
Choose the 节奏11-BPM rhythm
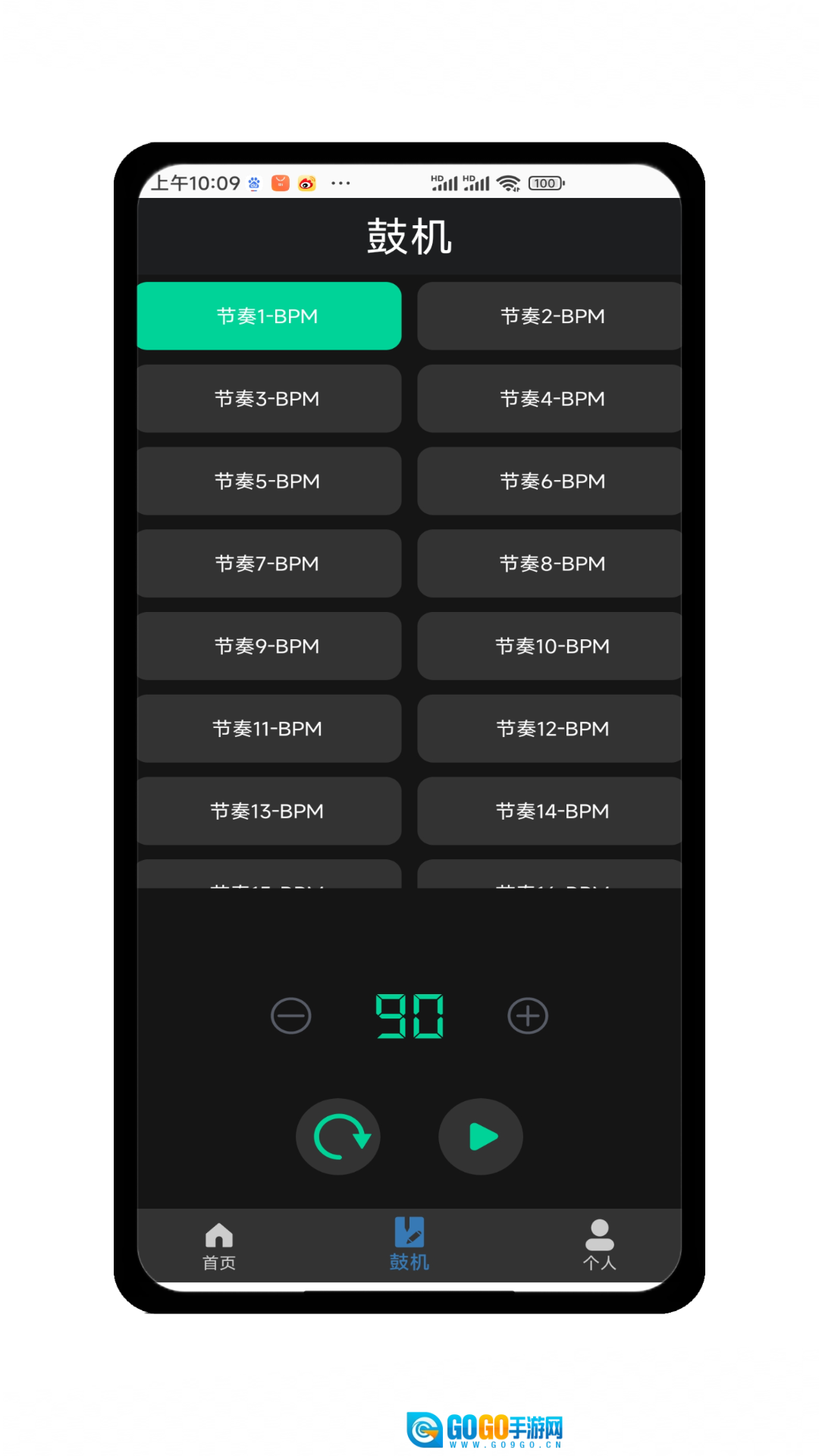pos(268,729)
